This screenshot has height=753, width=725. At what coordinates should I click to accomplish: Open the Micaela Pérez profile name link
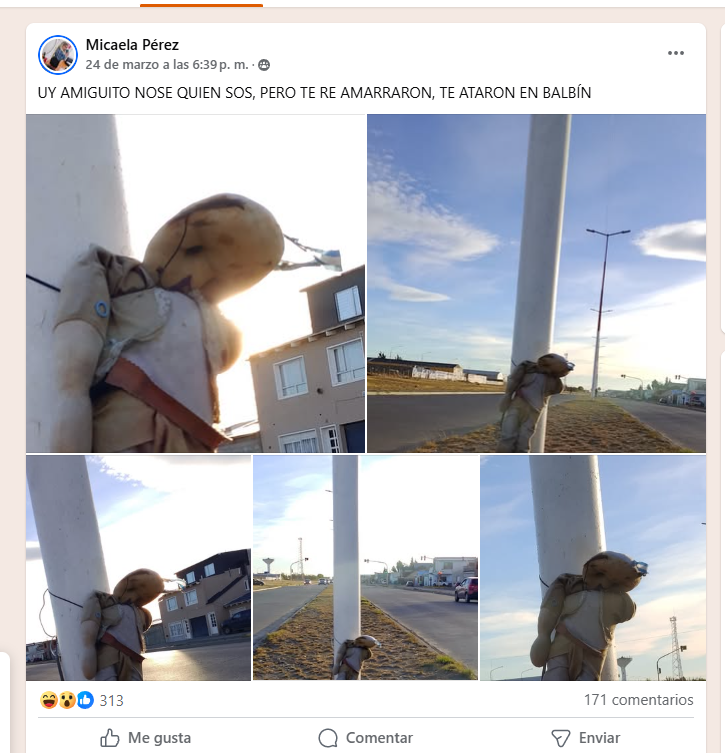[132, 45]
